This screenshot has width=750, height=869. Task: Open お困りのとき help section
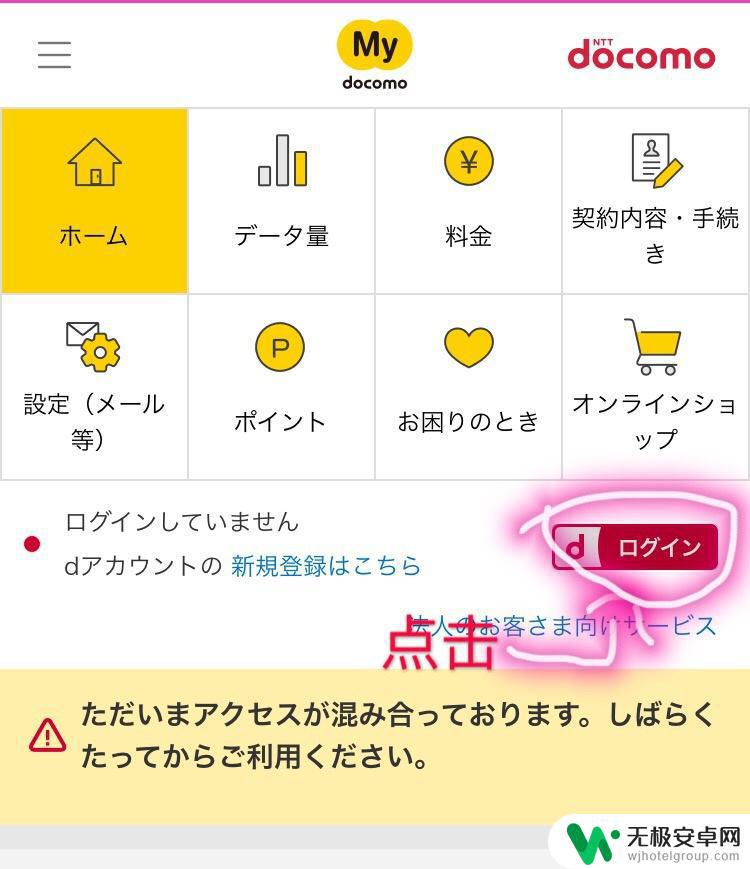coord(468,387)
